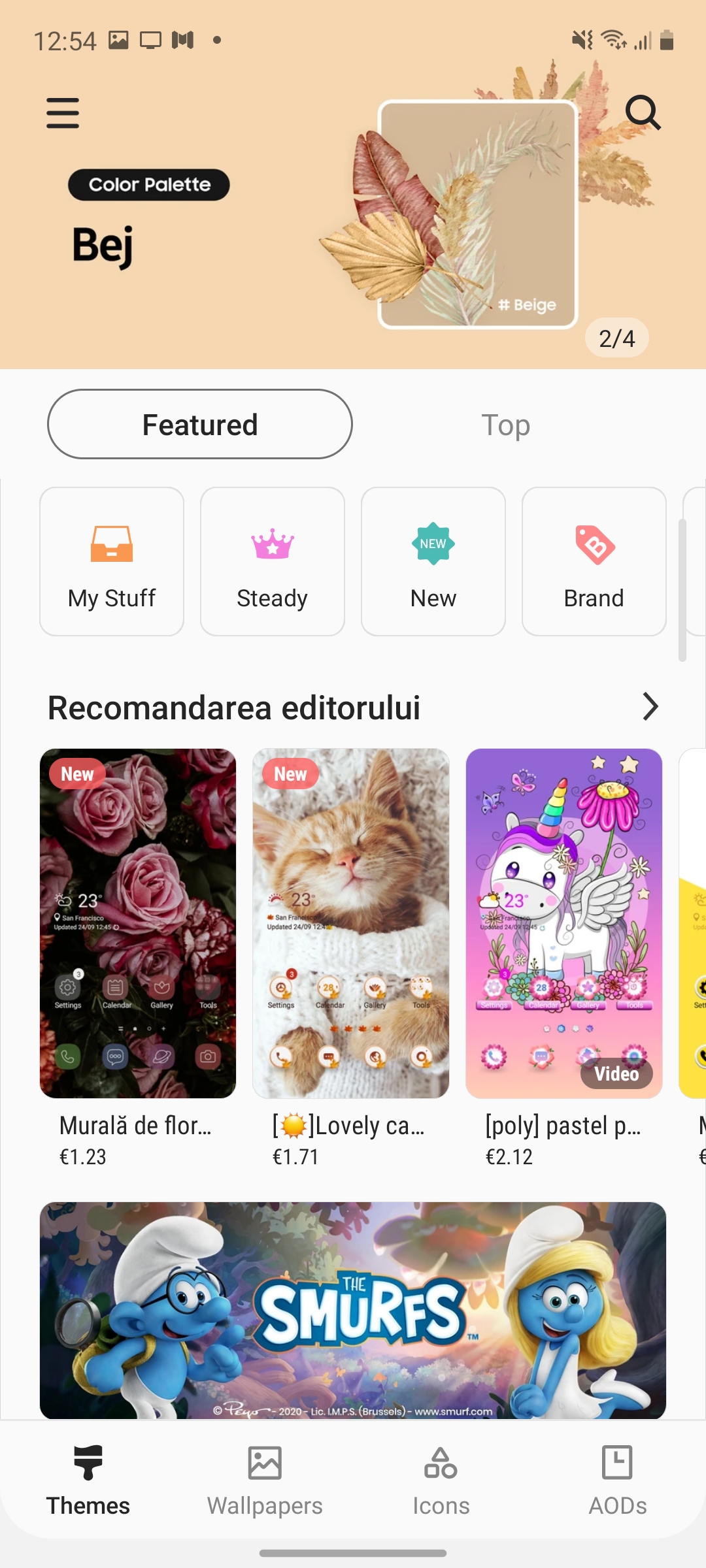Switch to the Top tab

pos(505,425)
